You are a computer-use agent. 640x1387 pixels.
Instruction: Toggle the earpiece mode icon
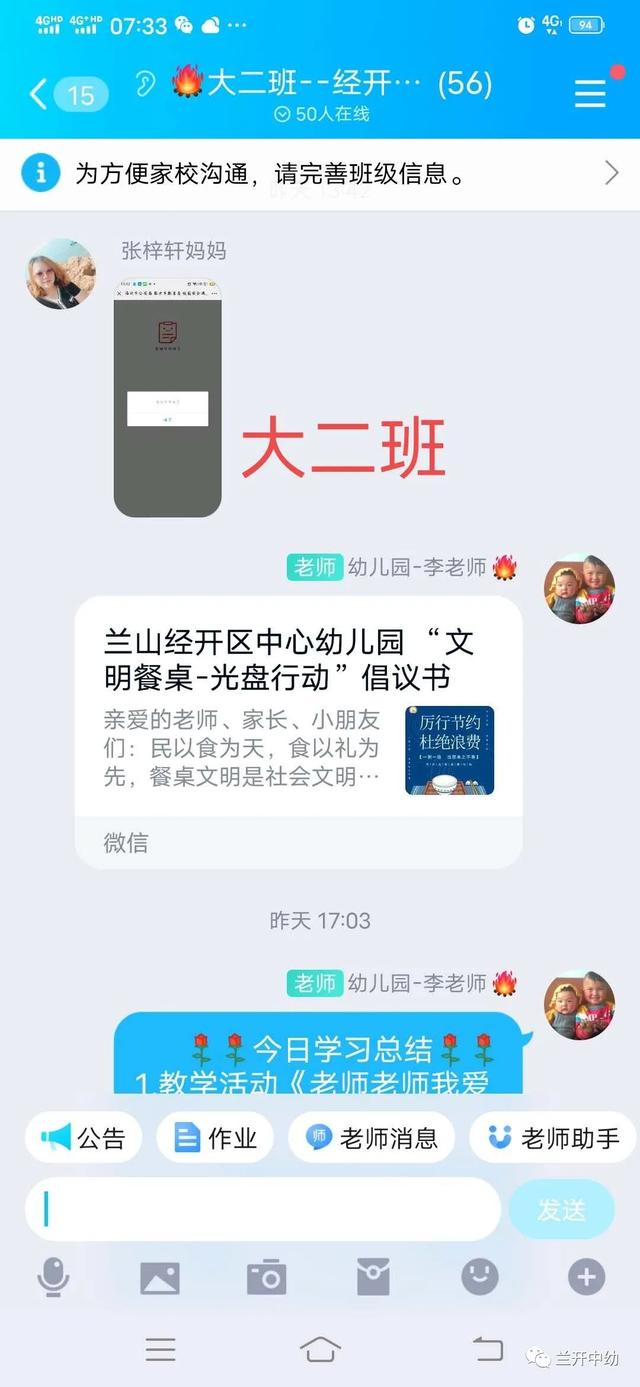pos(147,84)
